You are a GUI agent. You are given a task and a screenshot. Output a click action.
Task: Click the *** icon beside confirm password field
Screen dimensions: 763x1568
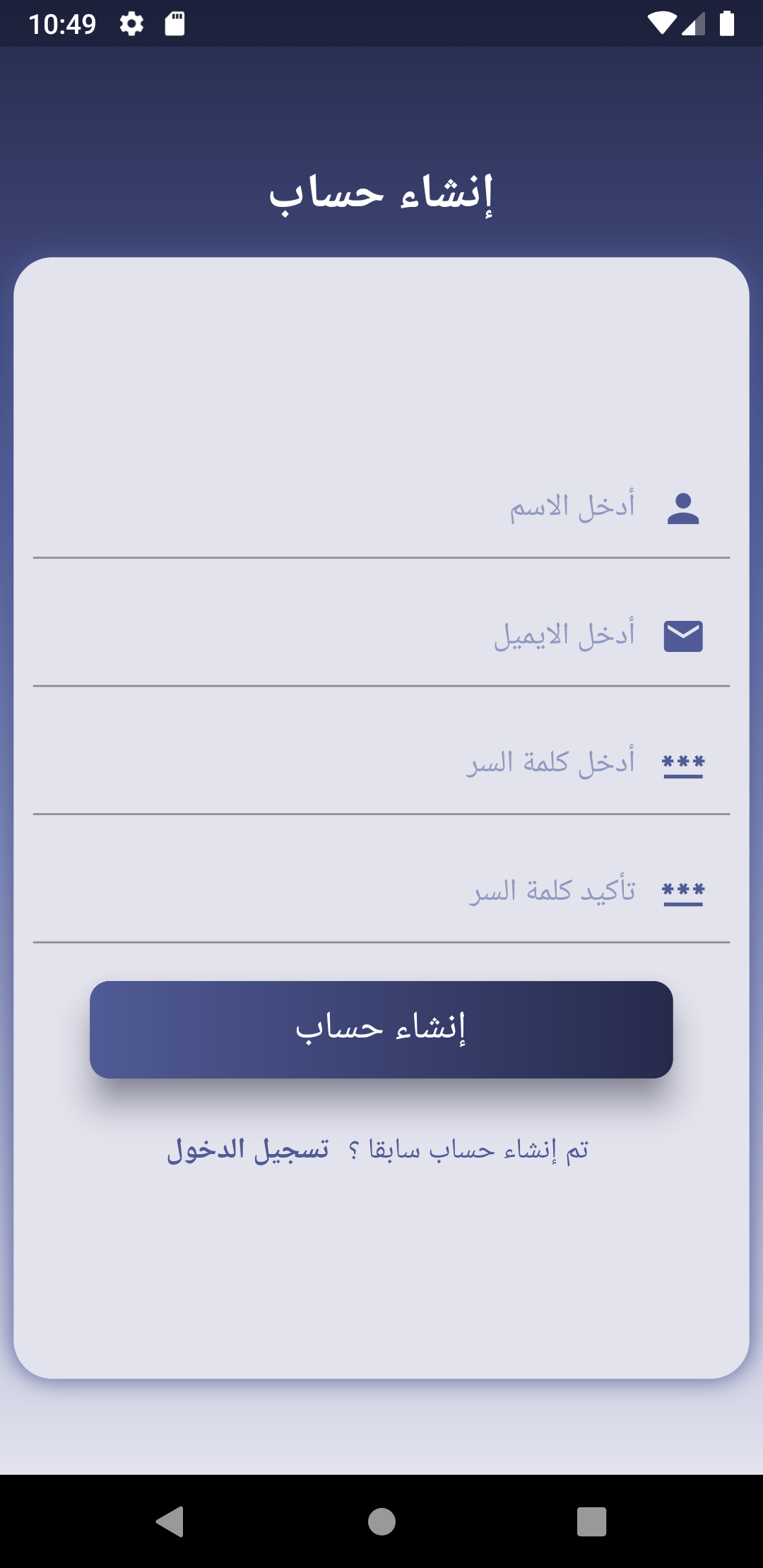pyautogui.click(x=683, y=891)
